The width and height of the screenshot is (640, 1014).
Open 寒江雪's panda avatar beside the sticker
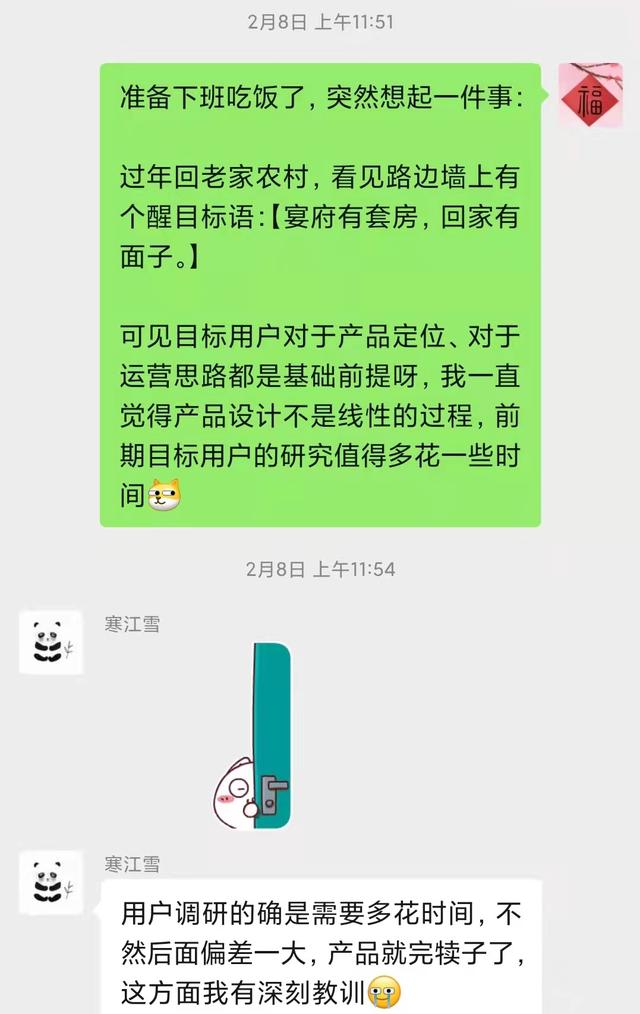point(50,642)
